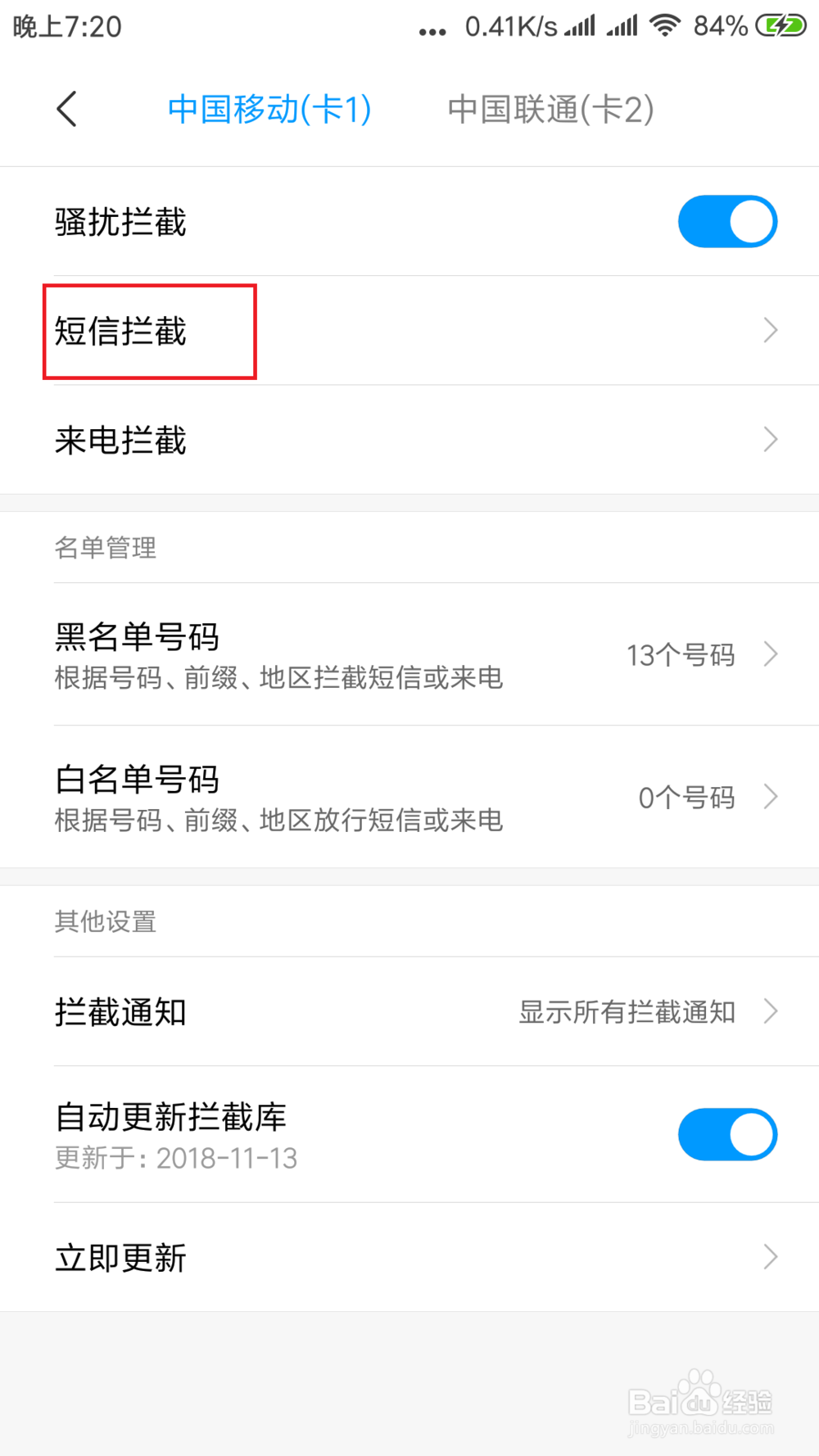The image size is (819, 1456).
Task: Expand 短信拦截 via its chevron
Action: [x=770, y=330]
